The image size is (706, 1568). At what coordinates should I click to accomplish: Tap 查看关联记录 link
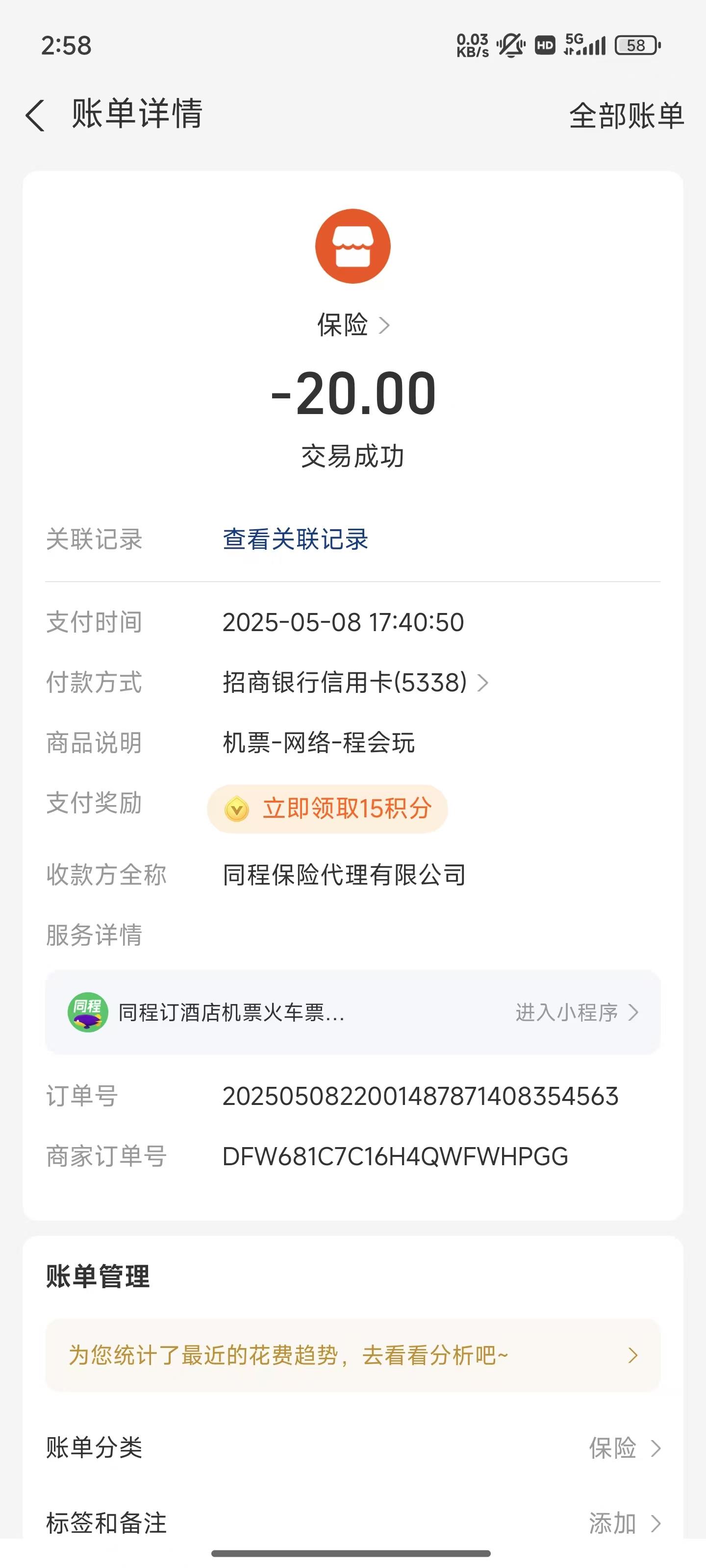coord(296,539)
